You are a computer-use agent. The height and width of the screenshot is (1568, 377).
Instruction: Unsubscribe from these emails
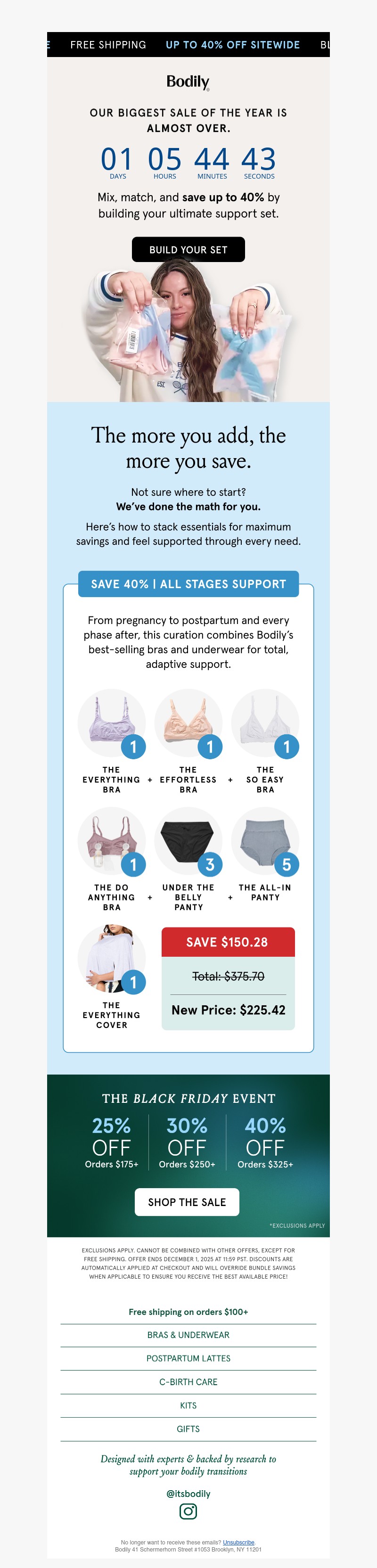238,1542
